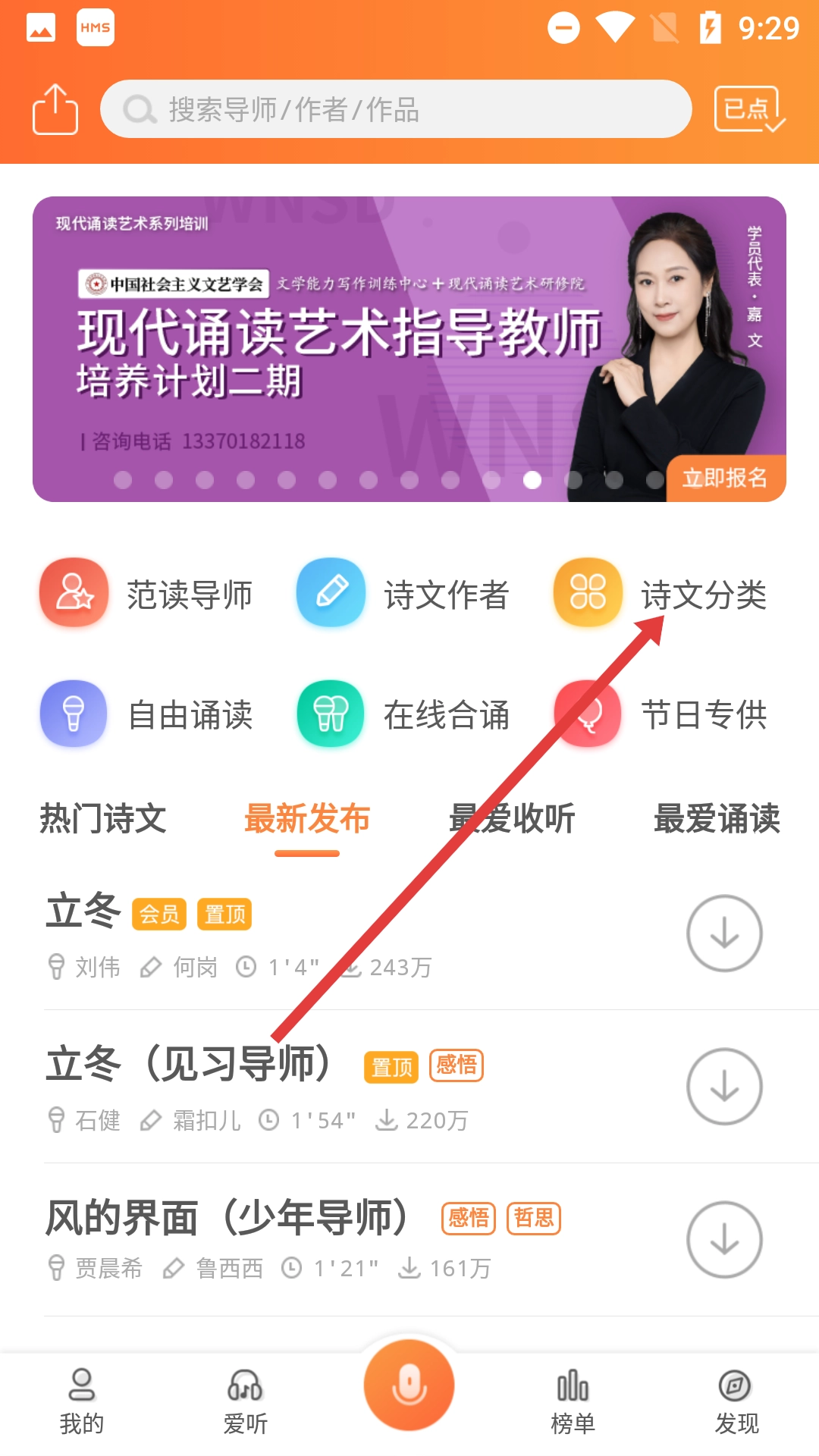Go to the 我的 tab
This screenshot has width=819, height=1456.
(x=82, y=1401)
